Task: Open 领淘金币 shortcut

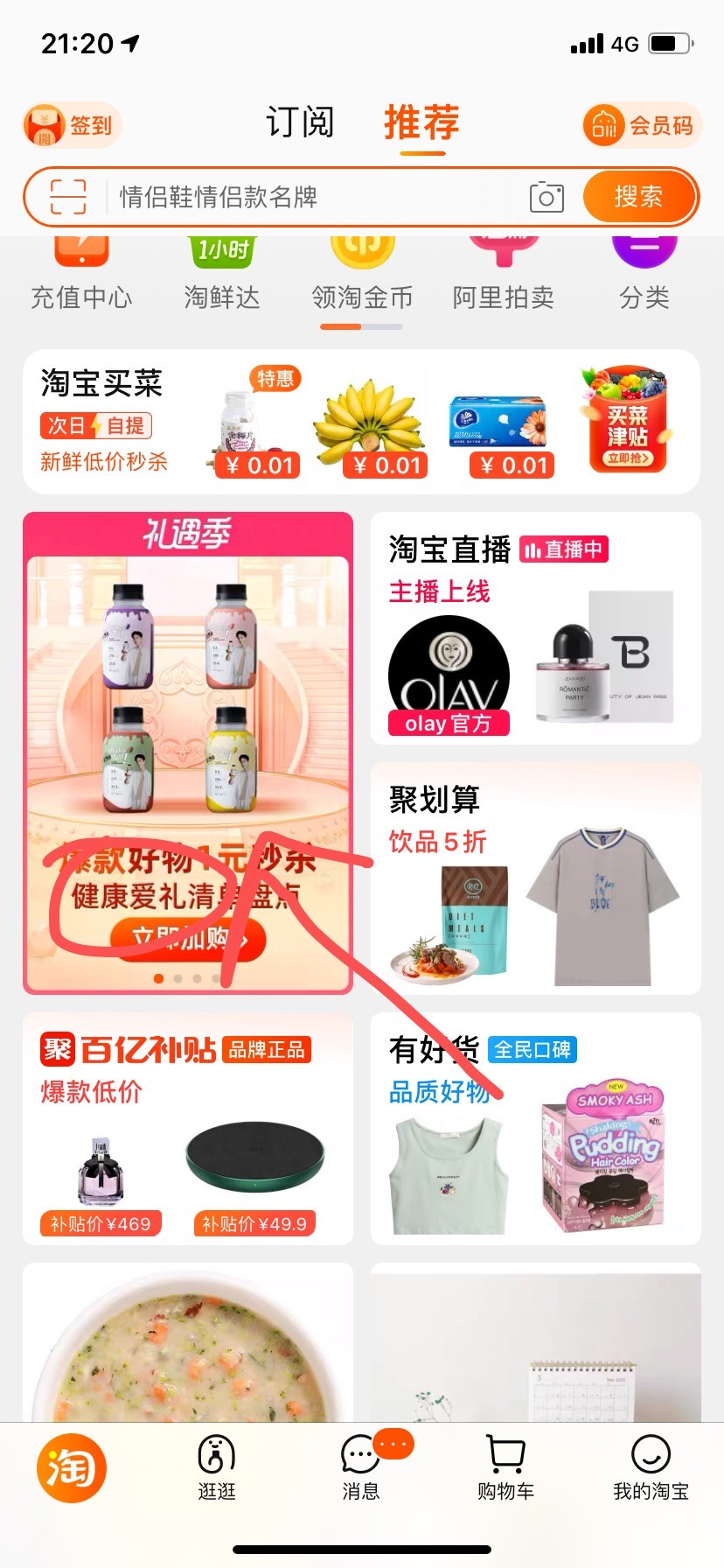Action: 362,278
